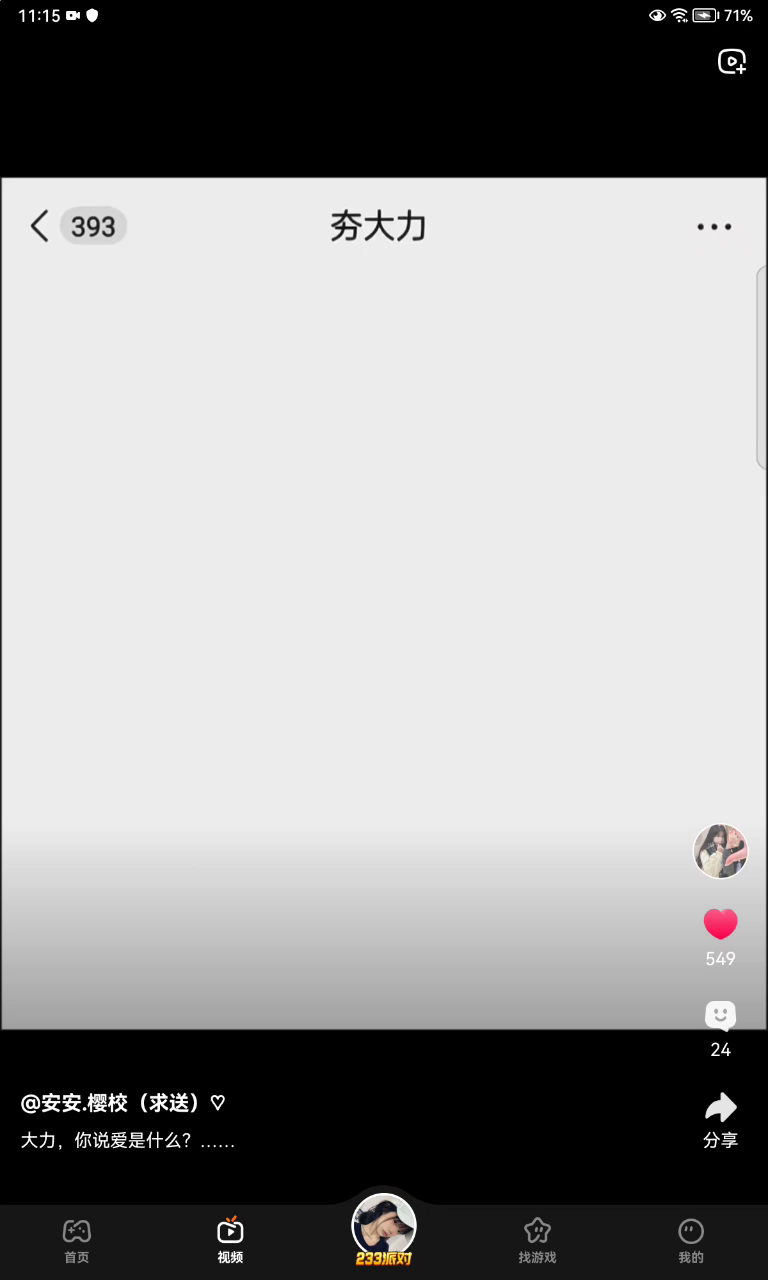The height and width of the screenshot is (1280, 768).
Task: Like this video with the heart icon
Action: [720, 924]
